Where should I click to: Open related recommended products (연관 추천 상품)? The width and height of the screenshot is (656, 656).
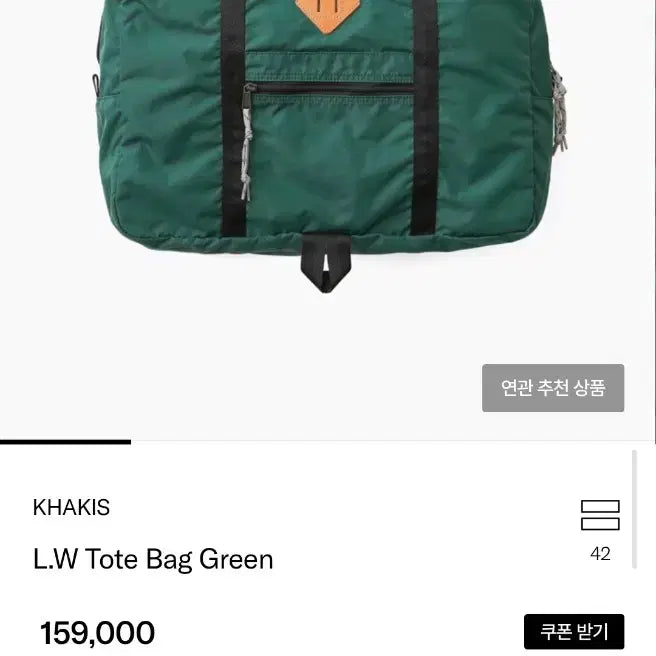[553, 388]
